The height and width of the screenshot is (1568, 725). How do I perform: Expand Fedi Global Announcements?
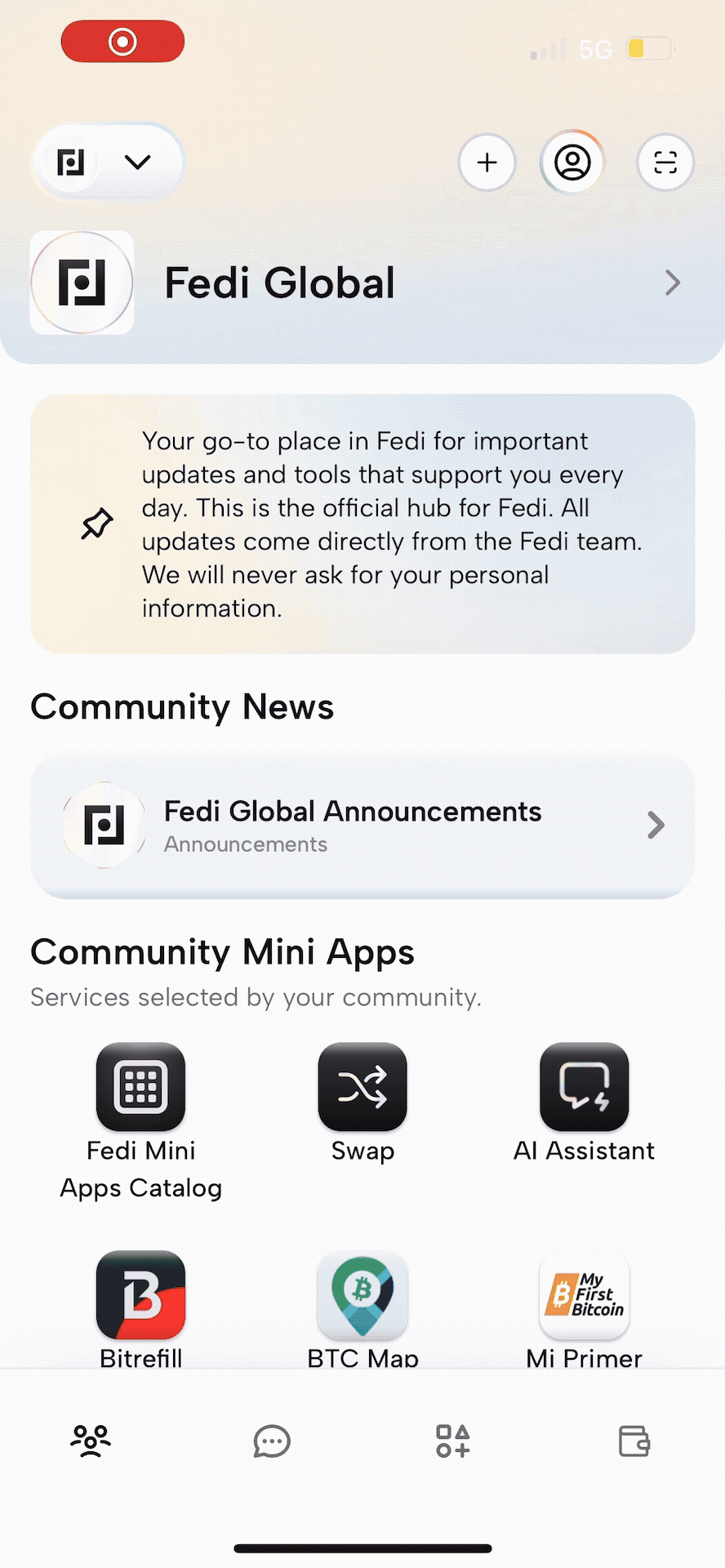pos(654,826)
